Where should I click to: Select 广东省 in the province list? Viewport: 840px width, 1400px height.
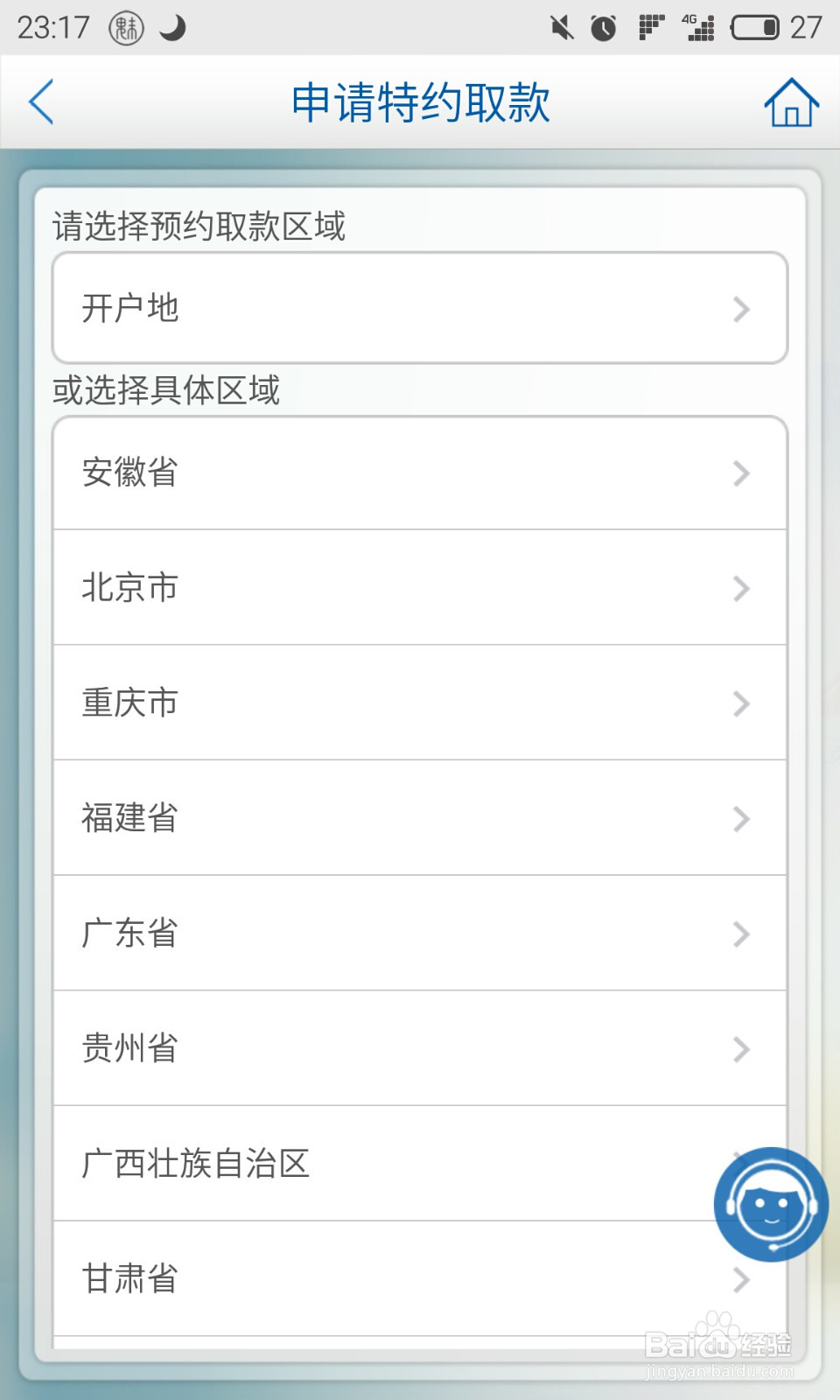coord(420,934)
